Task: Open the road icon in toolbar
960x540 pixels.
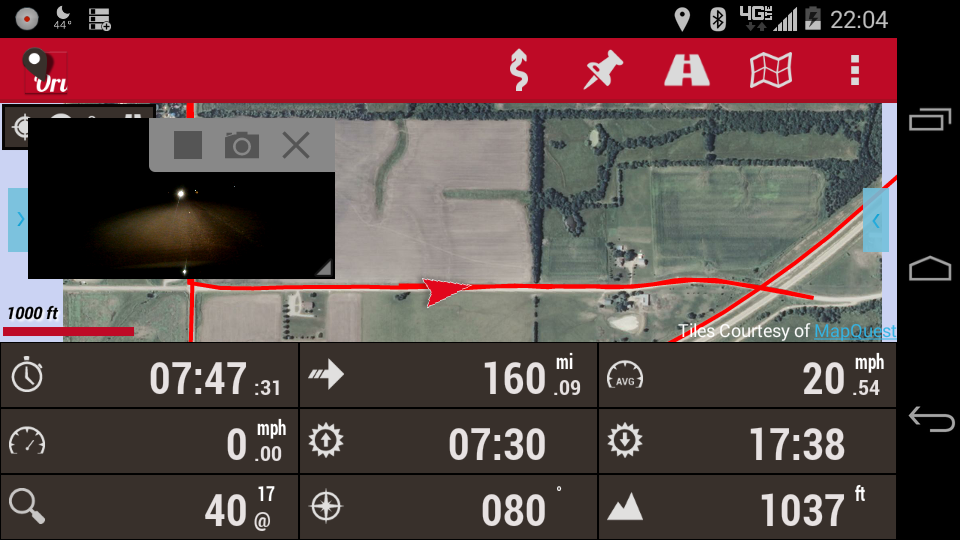Action: [687, 70]
